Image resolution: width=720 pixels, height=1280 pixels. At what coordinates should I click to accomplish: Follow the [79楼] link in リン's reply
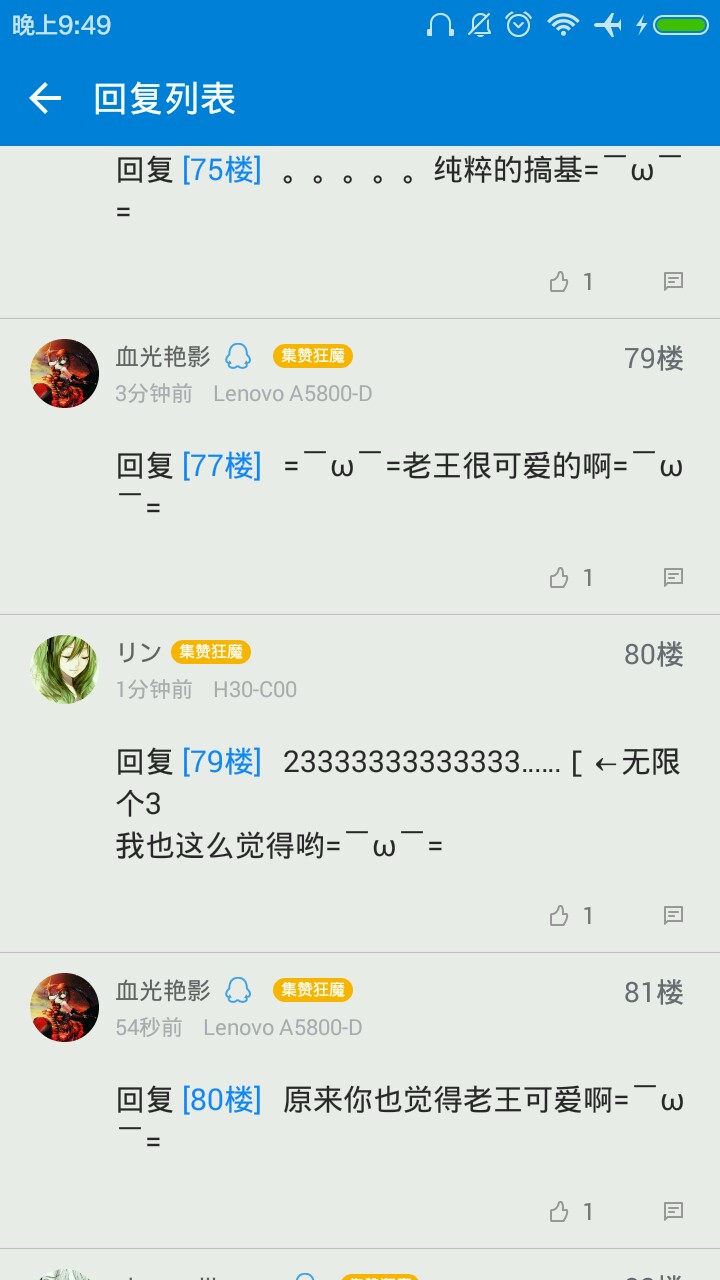click(221, 762)
